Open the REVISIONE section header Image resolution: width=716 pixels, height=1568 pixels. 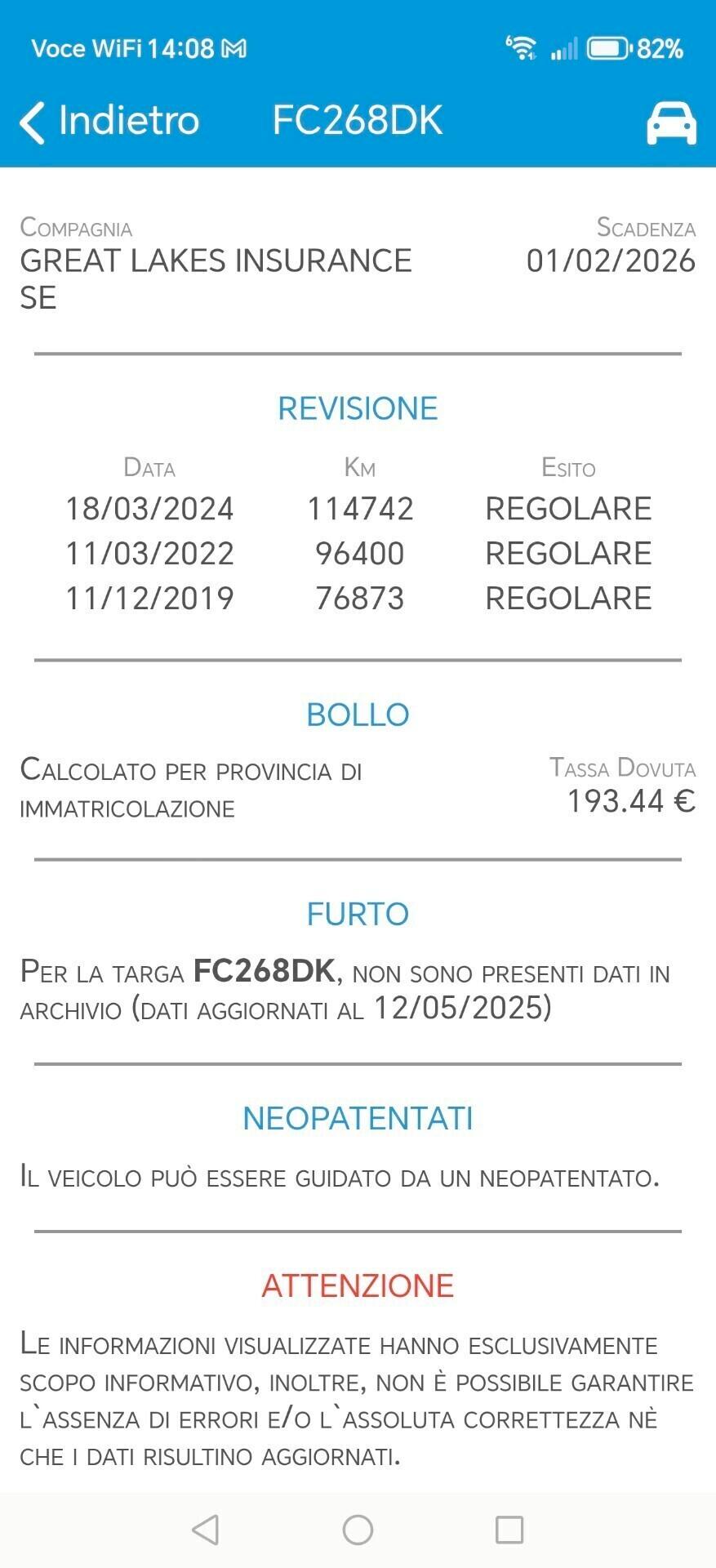click(358, 408)
